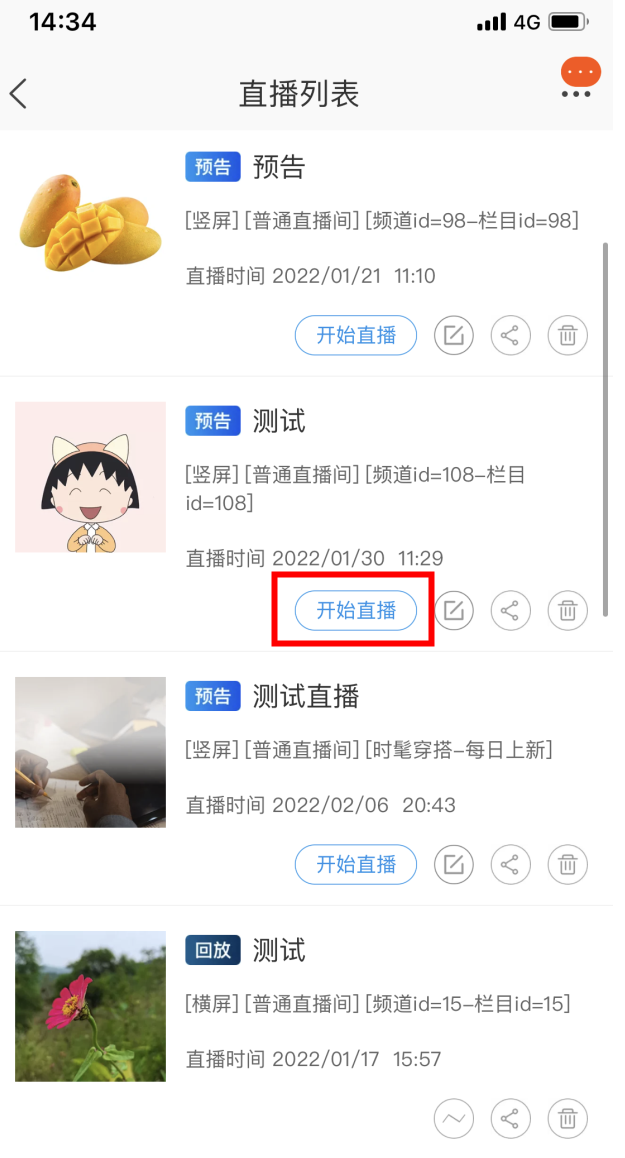This screenshot has height=1158, width=625.
Task: Start the 测试直播 live broadcast
Action: [x=356, y=864]
